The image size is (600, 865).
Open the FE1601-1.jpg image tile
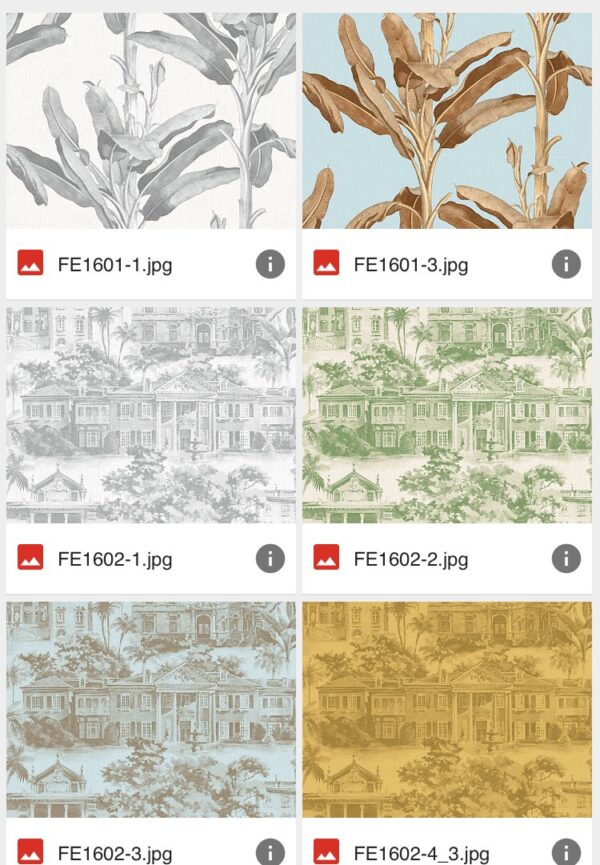[150, 120]
